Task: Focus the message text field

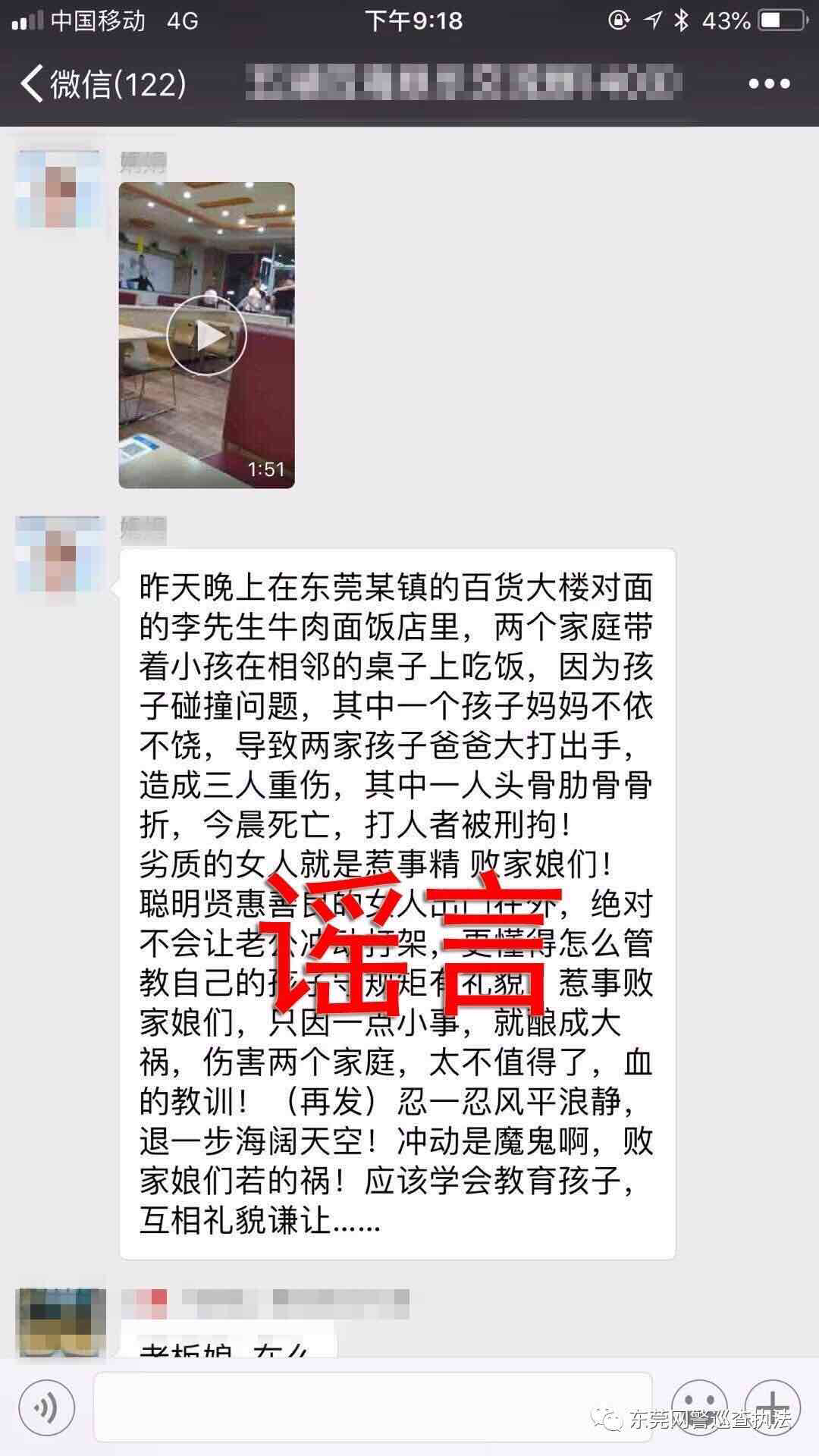Action: (x=372, y=1407)
